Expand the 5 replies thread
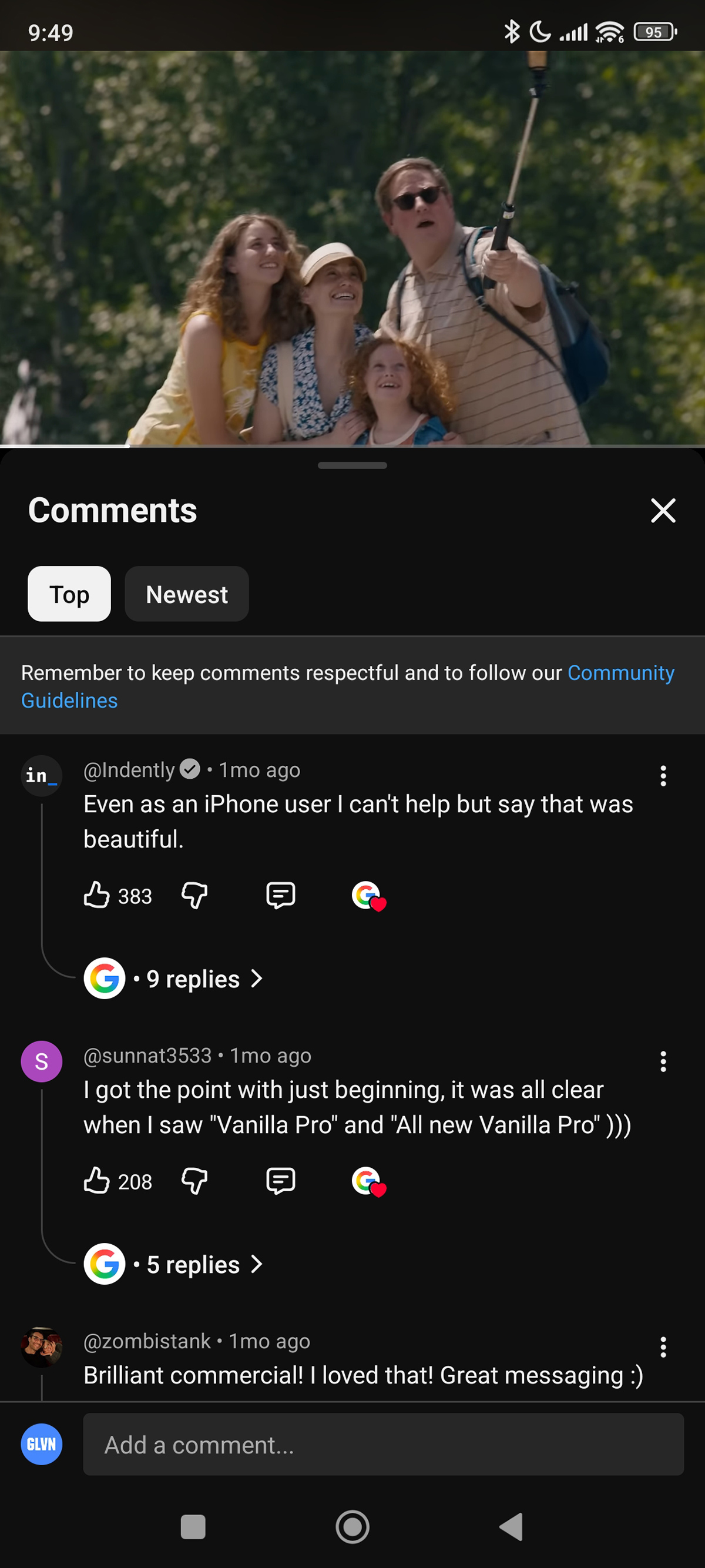This screenshot has height=1568, width=705. 193,1264
